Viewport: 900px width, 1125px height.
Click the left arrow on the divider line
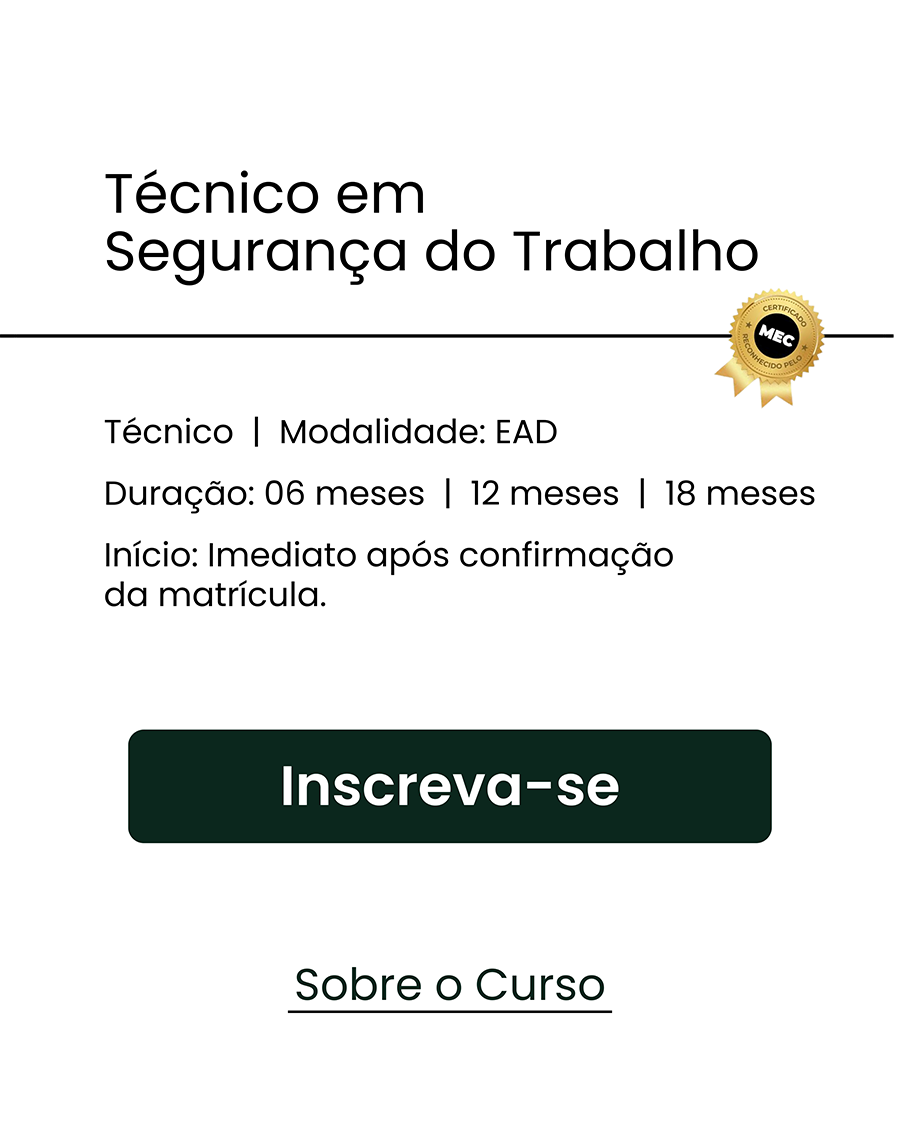coord(5,333)
